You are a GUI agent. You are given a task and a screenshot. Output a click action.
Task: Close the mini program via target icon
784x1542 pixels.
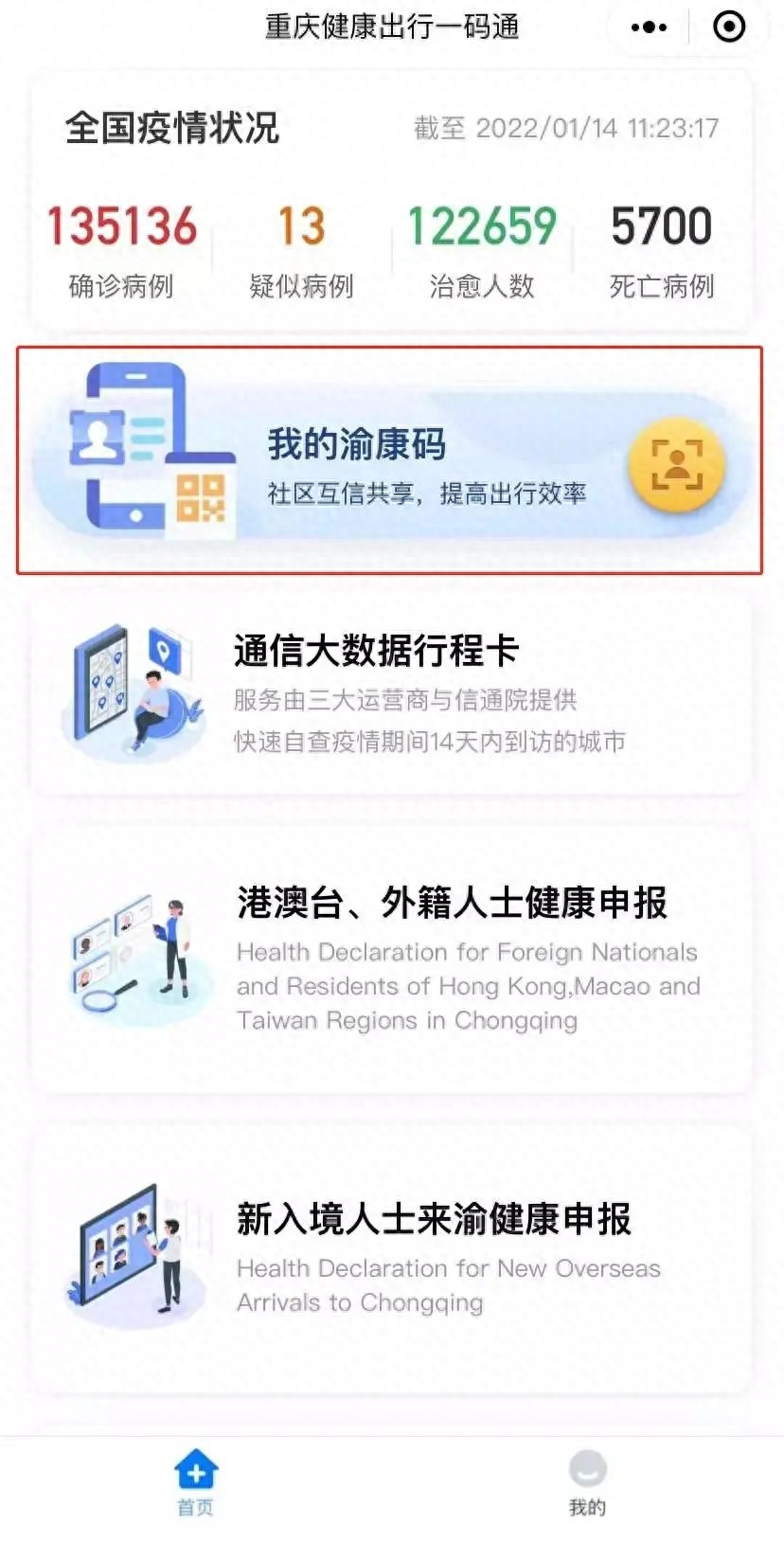coord(728,27)
